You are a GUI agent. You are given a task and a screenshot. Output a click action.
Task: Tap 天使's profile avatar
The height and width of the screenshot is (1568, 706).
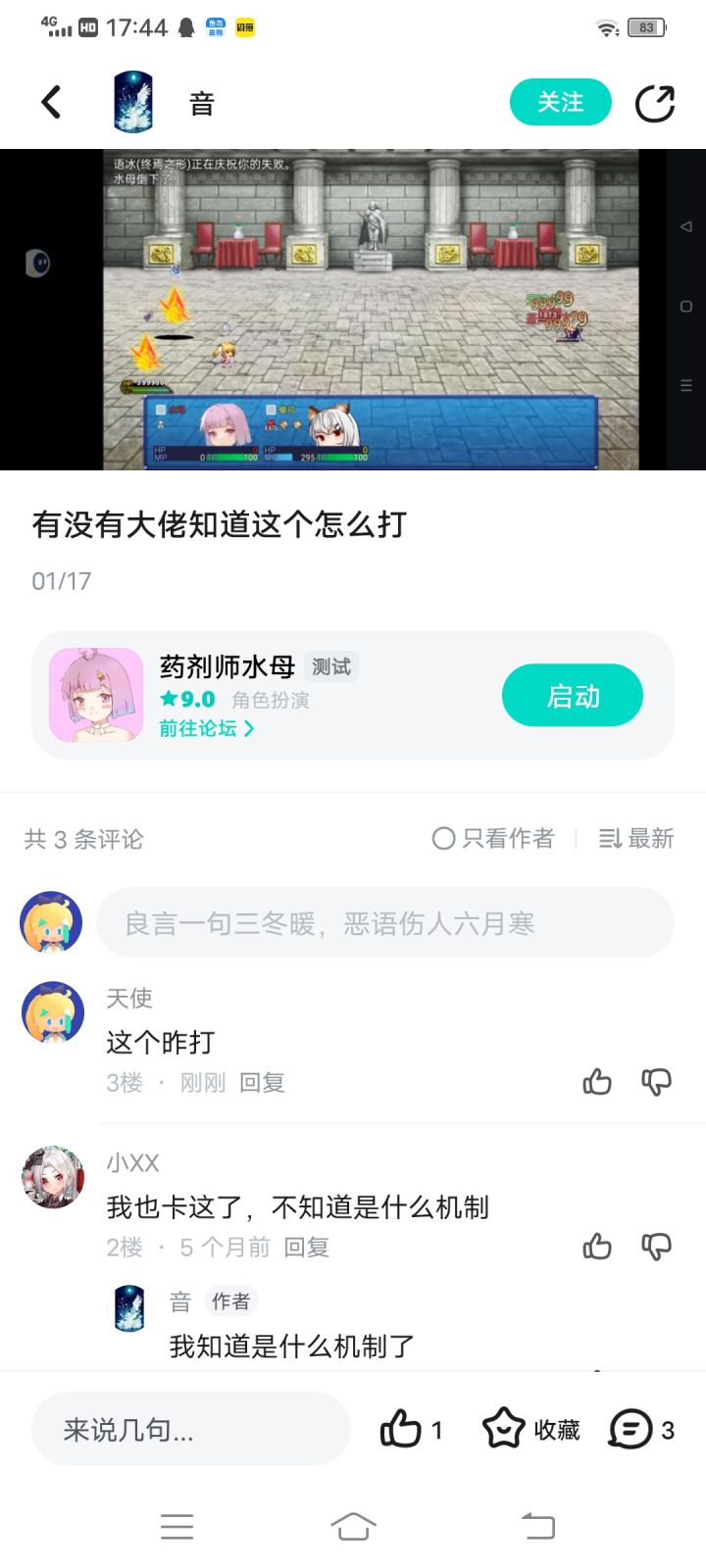point(51,1011)
